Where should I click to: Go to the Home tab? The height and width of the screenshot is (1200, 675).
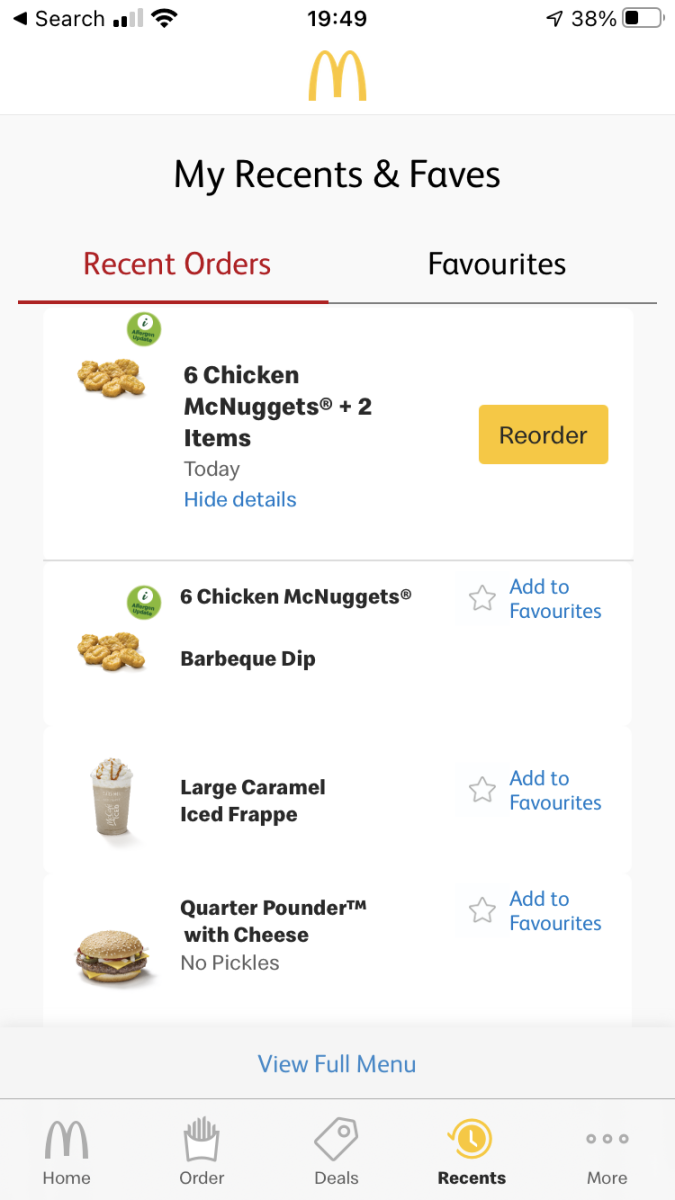(66, 1151)
